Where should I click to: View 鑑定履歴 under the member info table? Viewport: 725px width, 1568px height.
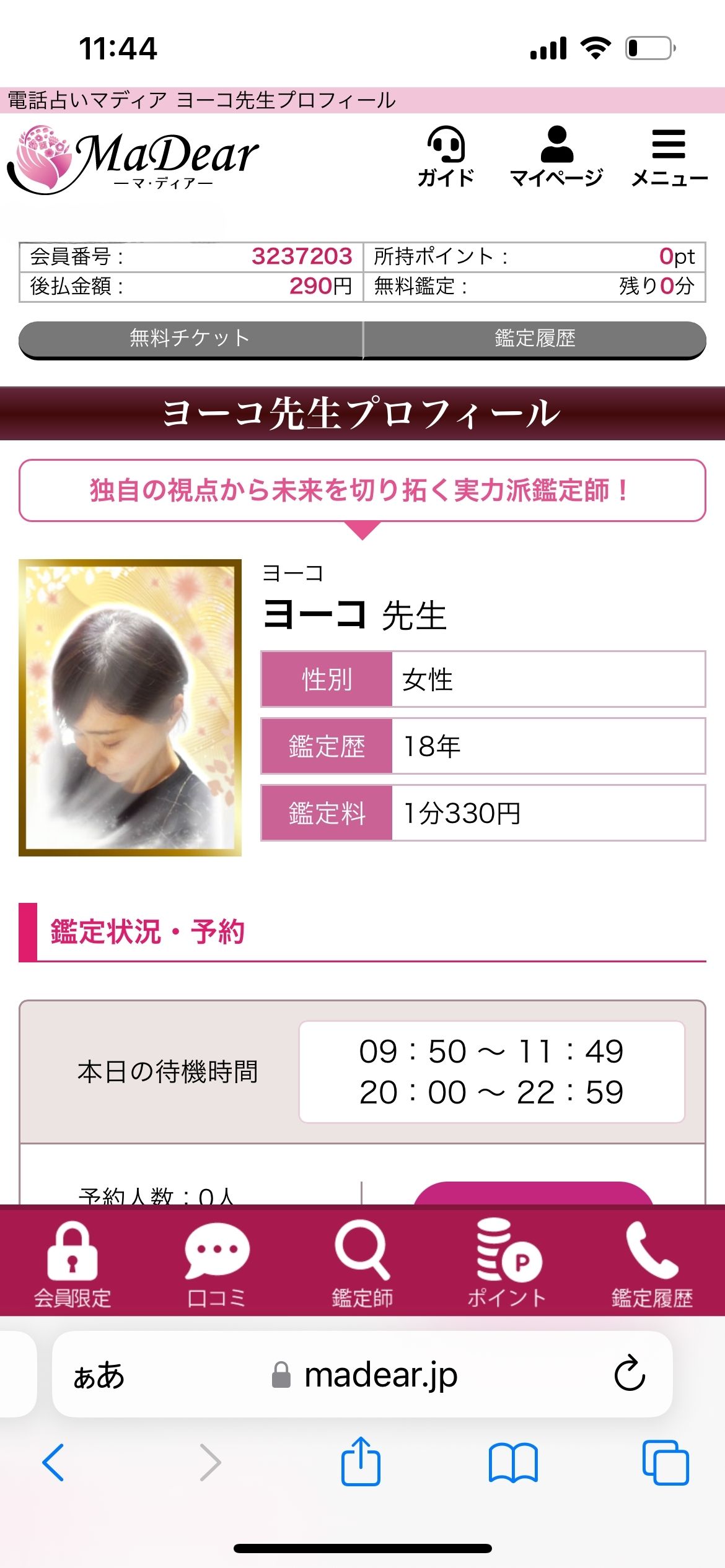point(535,339)
